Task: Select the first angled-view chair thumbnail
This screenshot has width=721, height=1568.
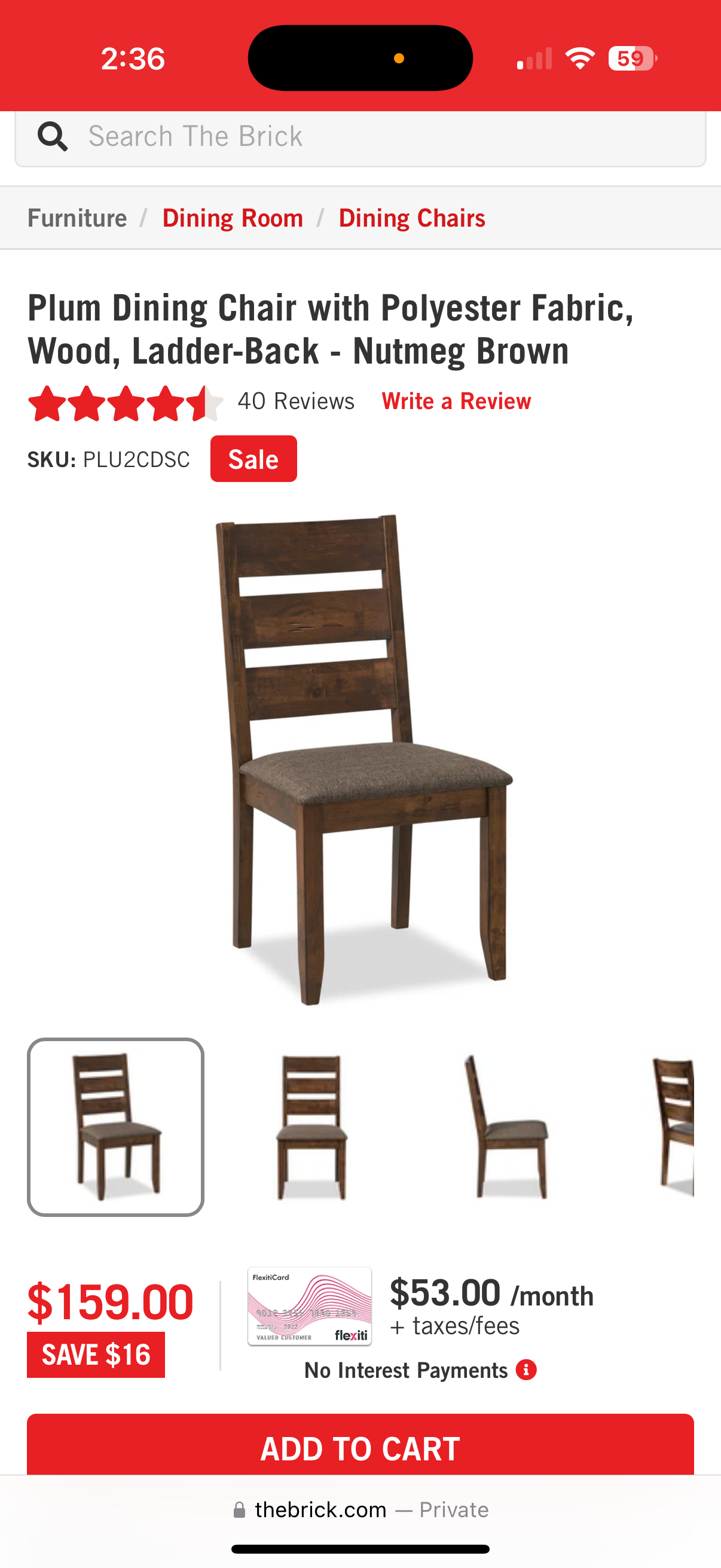Action: point(115,1127)
